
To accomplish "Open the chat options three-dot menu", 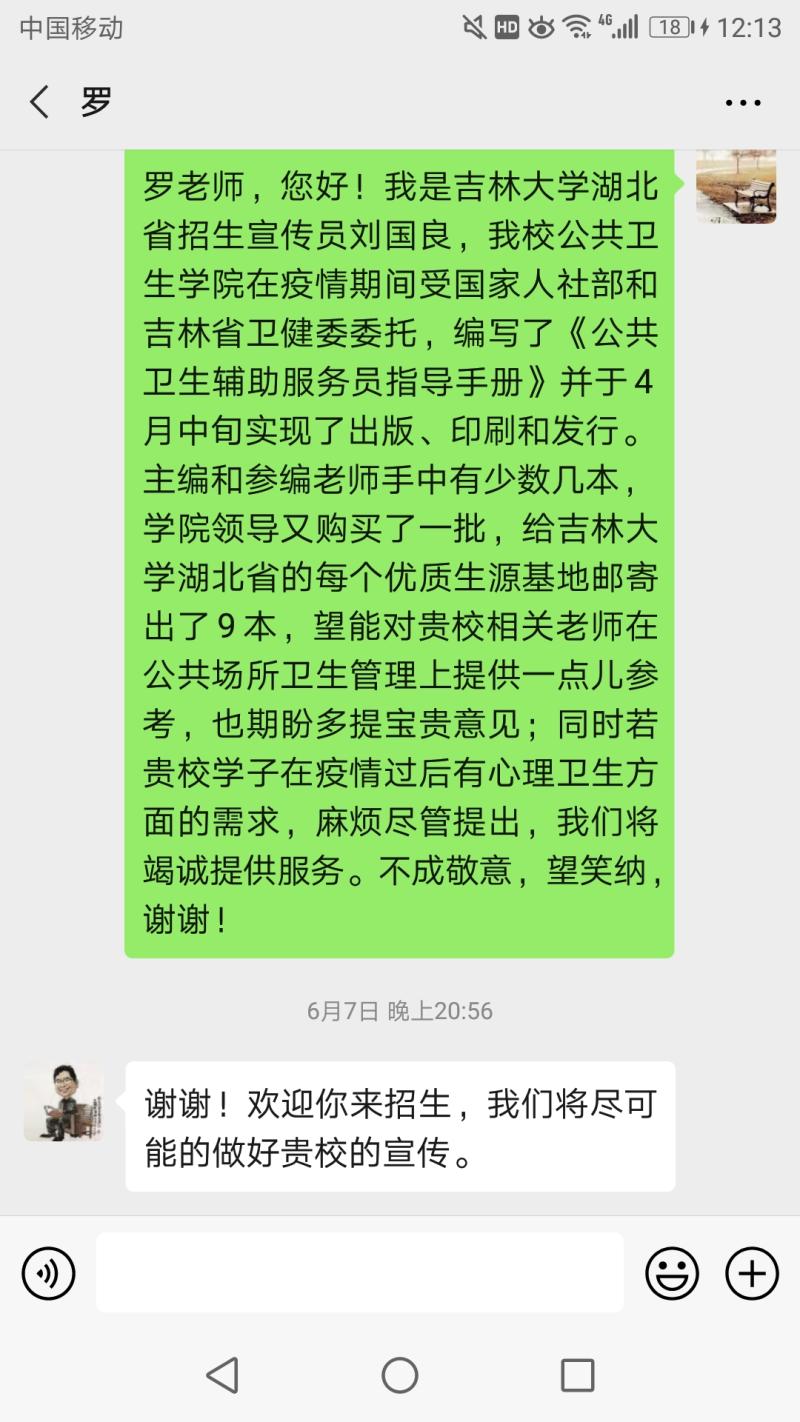I will tap(743, 102).
